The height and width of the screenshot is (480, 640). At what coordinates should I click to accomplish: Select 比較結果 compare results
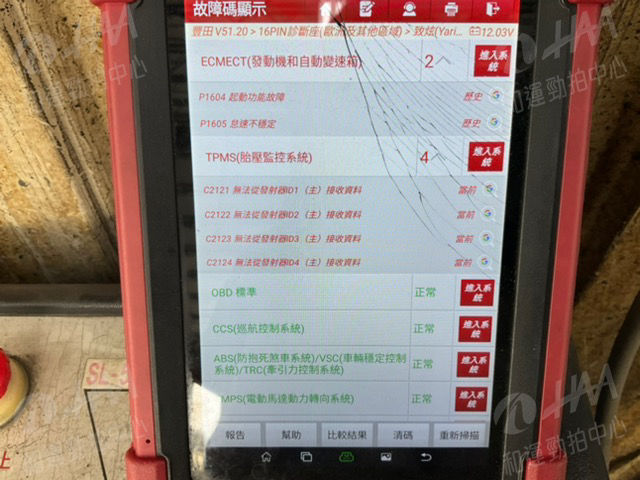click(x=347, y=435)
